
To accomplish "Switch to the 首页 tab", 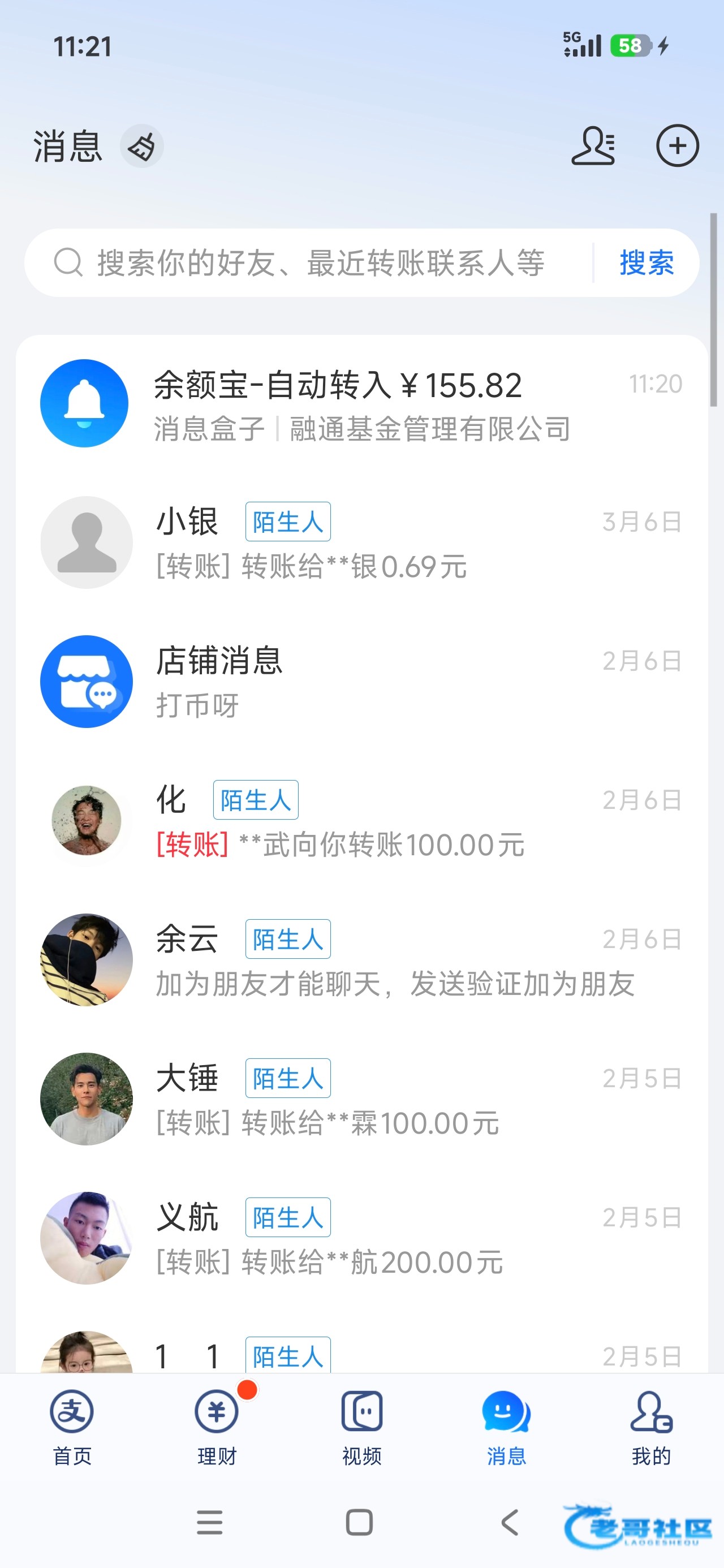I will 72,1424.
